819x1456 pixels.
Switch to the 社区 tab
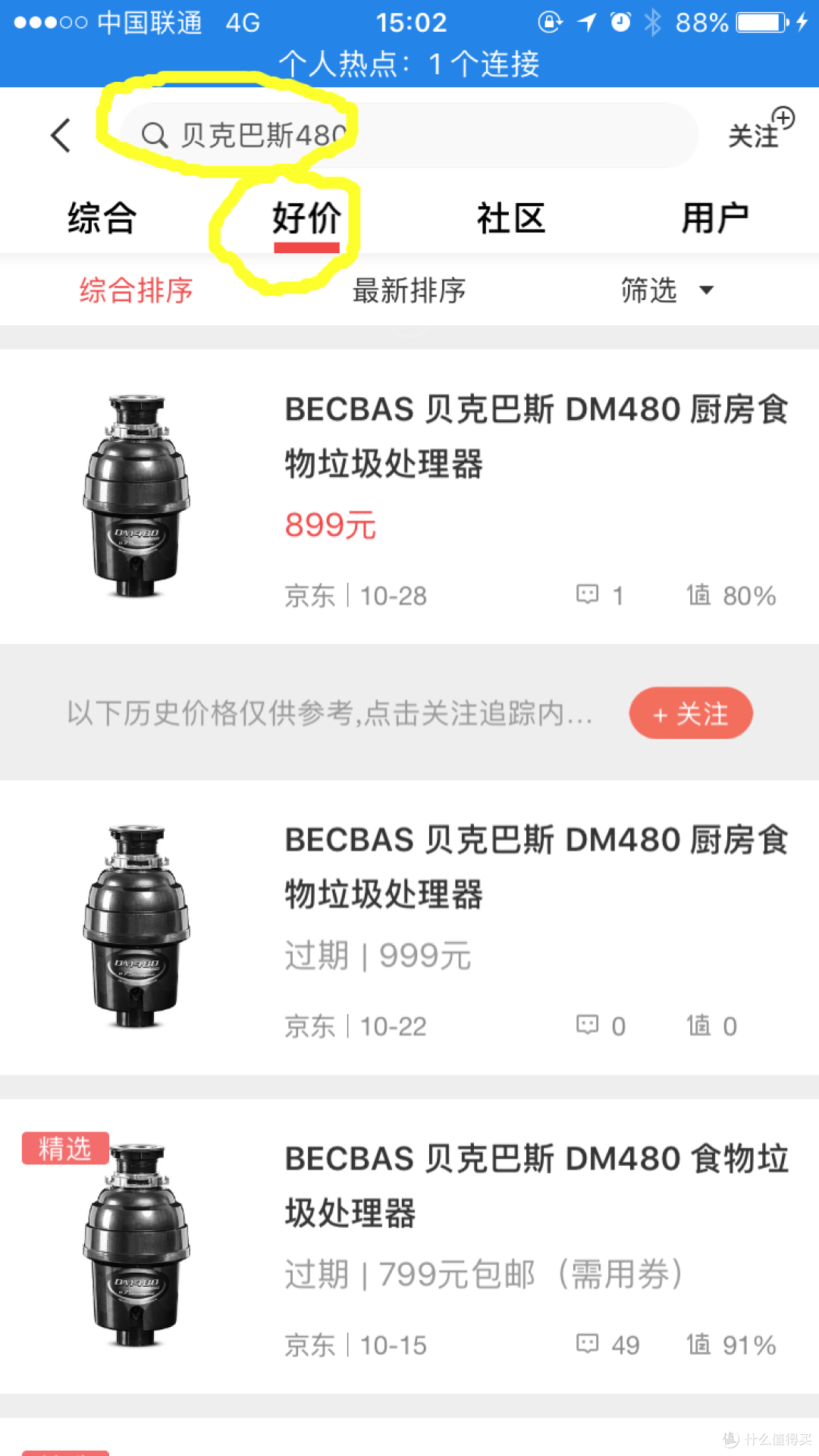tap(510, 218)
